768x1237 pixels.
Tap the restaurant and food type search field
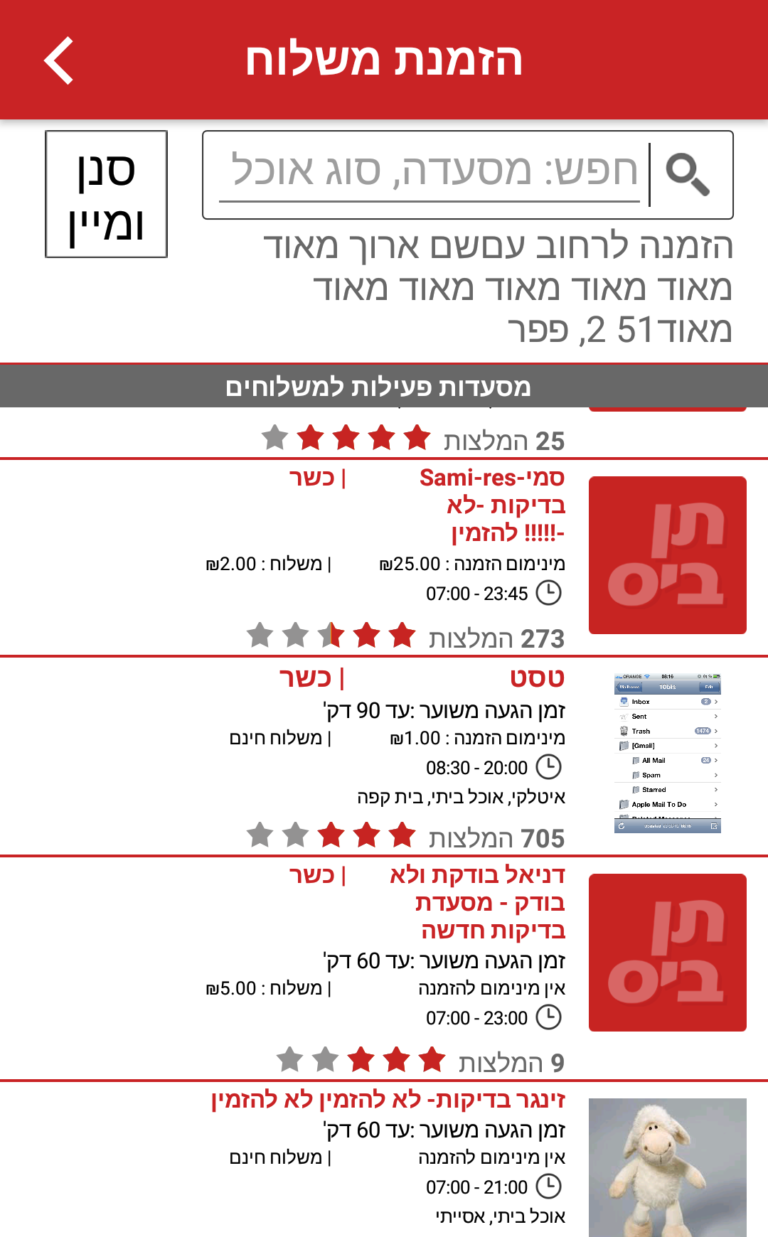click(x=430, y=171)
